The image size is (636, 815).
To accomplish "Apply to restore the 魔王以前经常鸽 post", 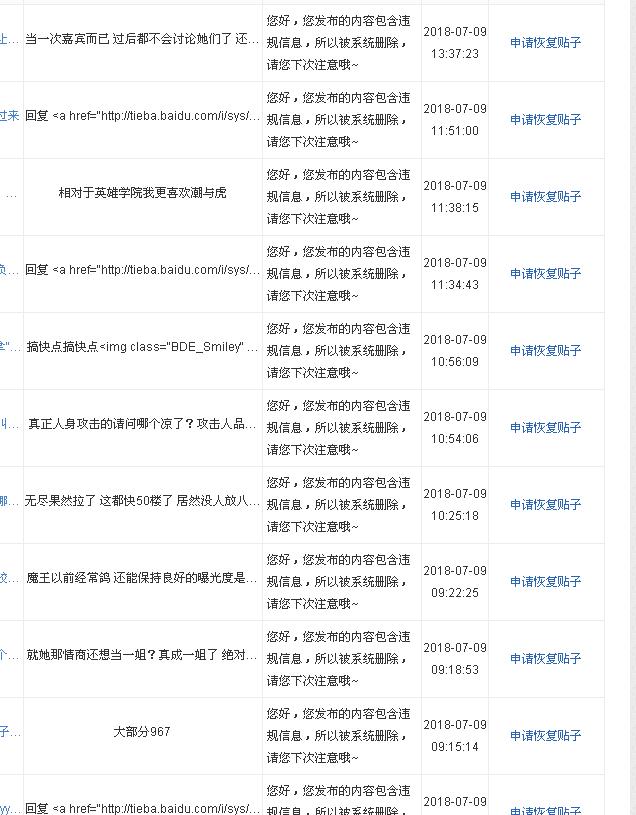I will (545, 582).
